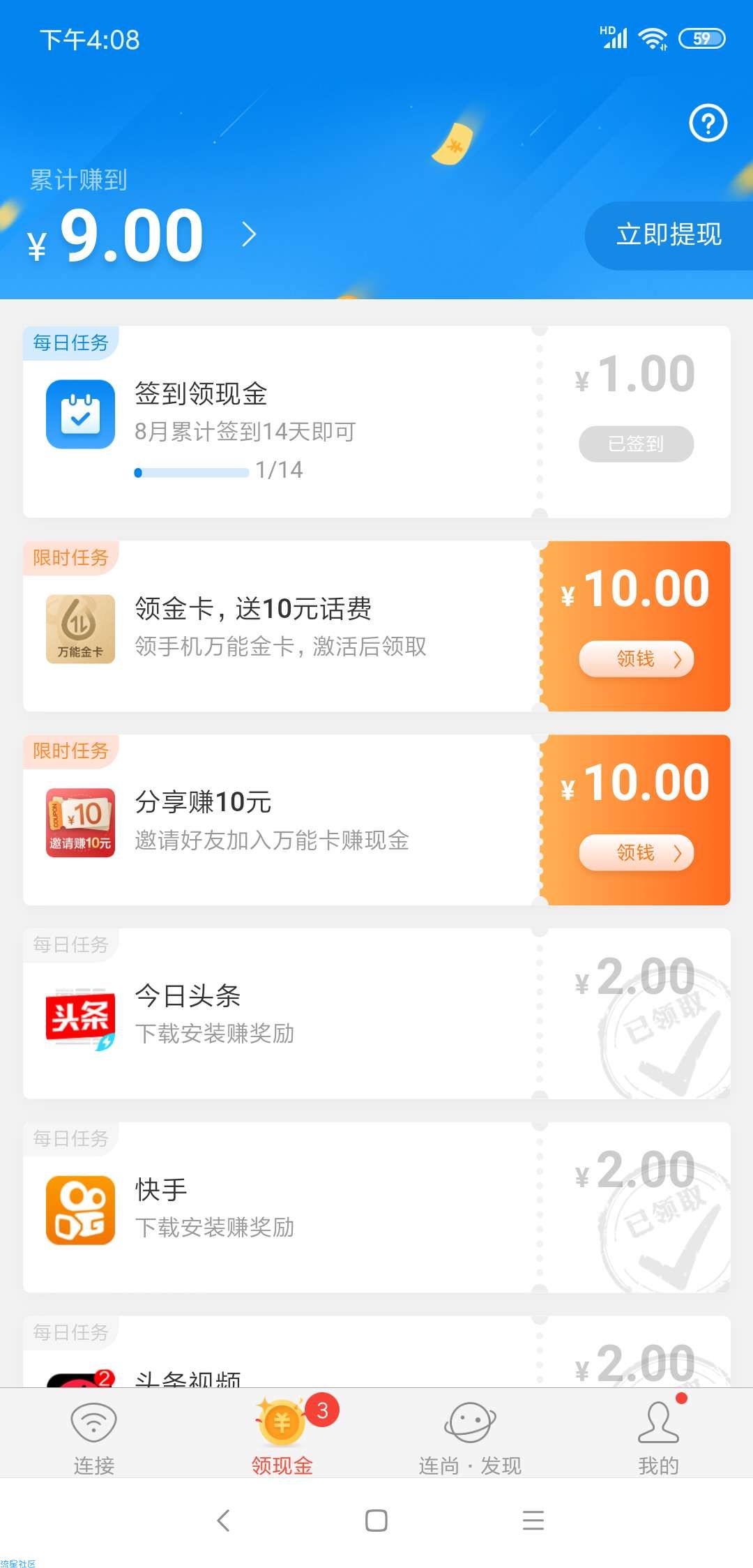Go back with the system back button
The height and width of the screenshot is (1568, 753).
(x=223, y=1521)
